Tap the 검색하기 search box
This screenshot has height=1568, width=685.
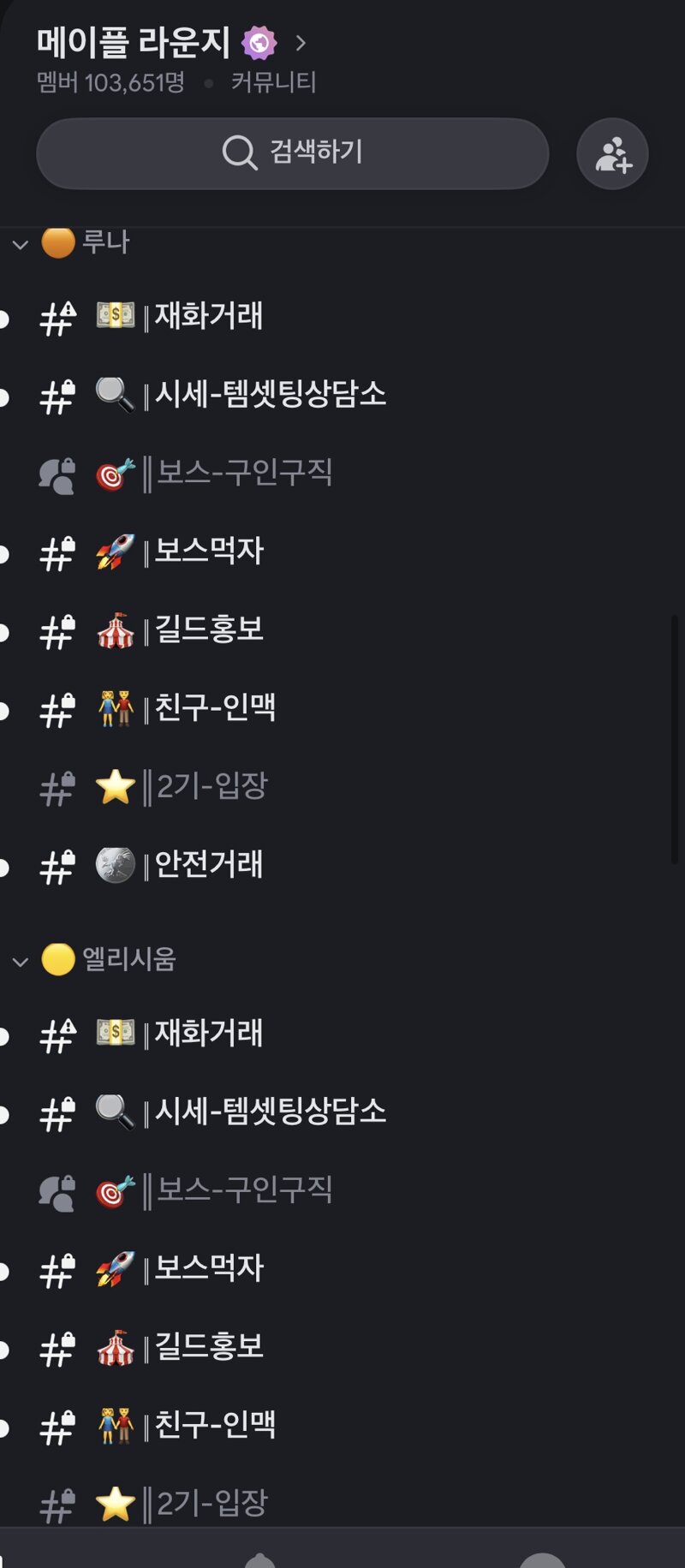coord(292,153)
